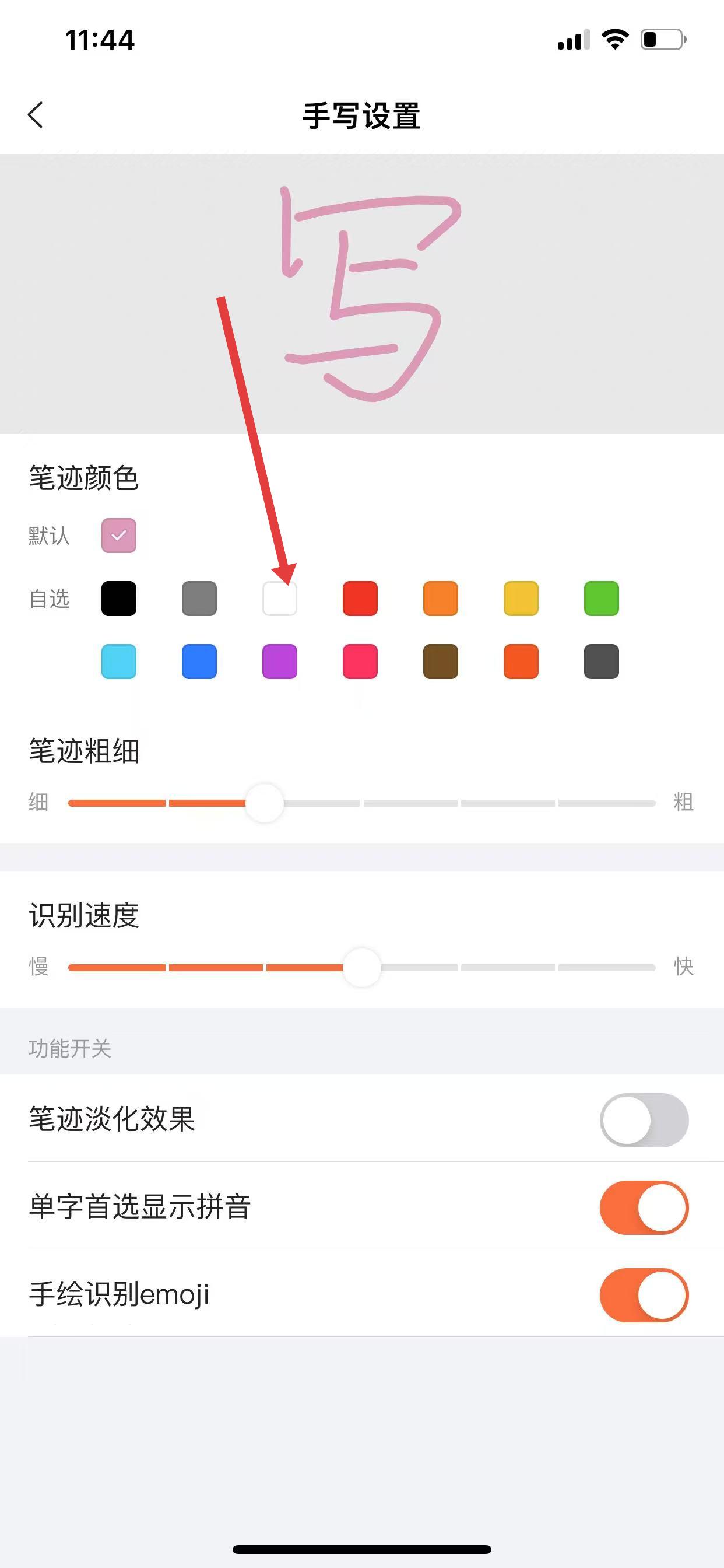Enable 笔迹淡化效果 toggle
Image resolution: width=724 pixels, height=1568 pixels.
(x=644, y=1120)
